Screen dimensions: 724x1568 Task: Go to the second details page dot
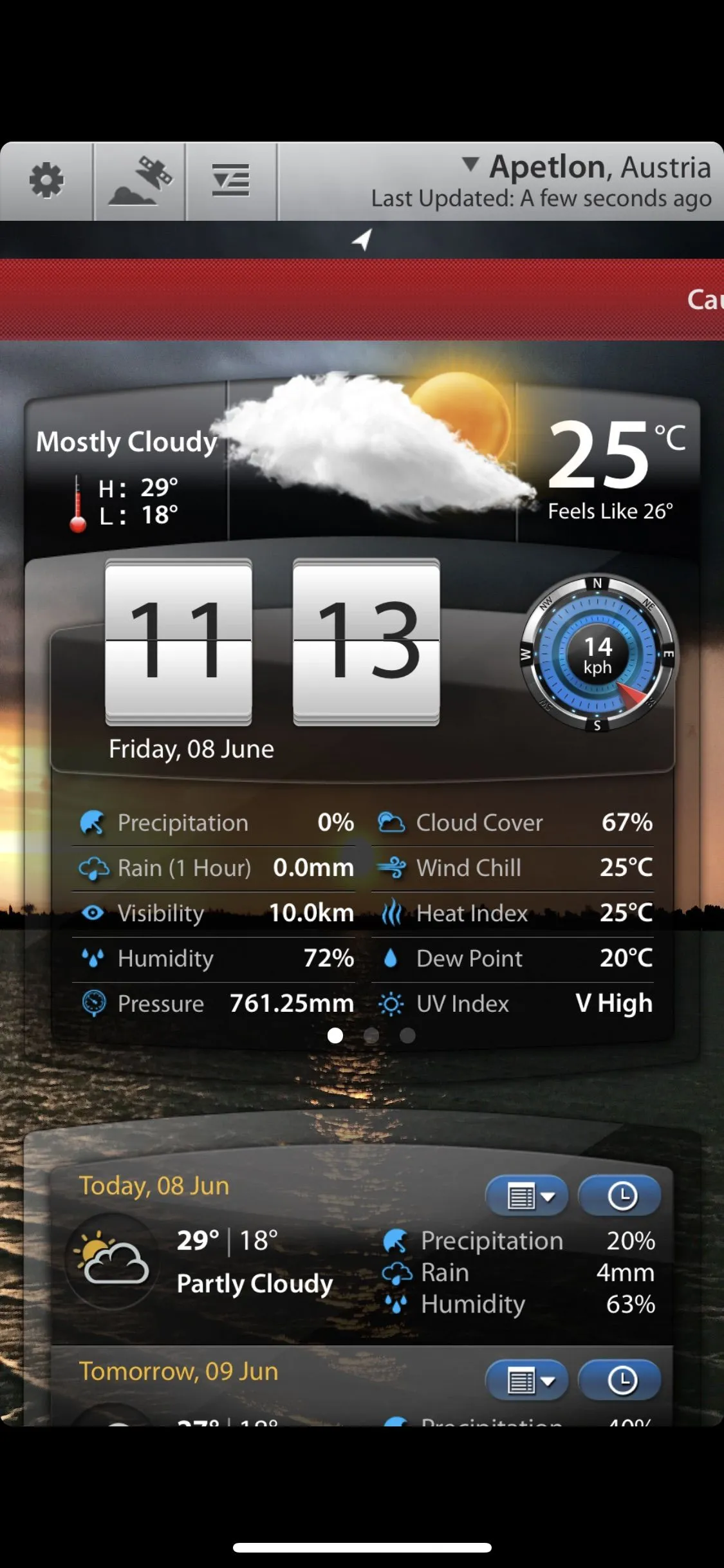click(x=371, y=1035)
